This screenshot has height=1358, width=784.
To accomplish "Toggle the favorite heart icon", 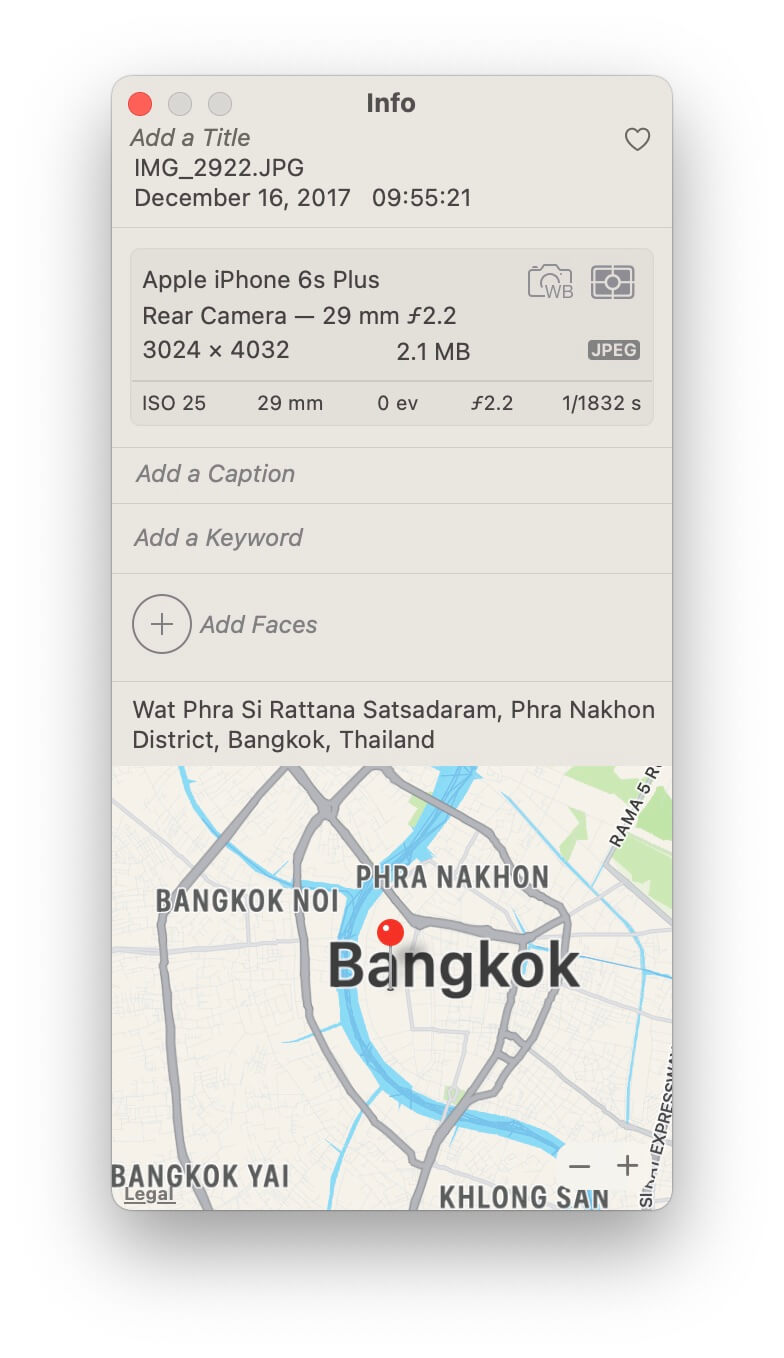I will point(637,140).
